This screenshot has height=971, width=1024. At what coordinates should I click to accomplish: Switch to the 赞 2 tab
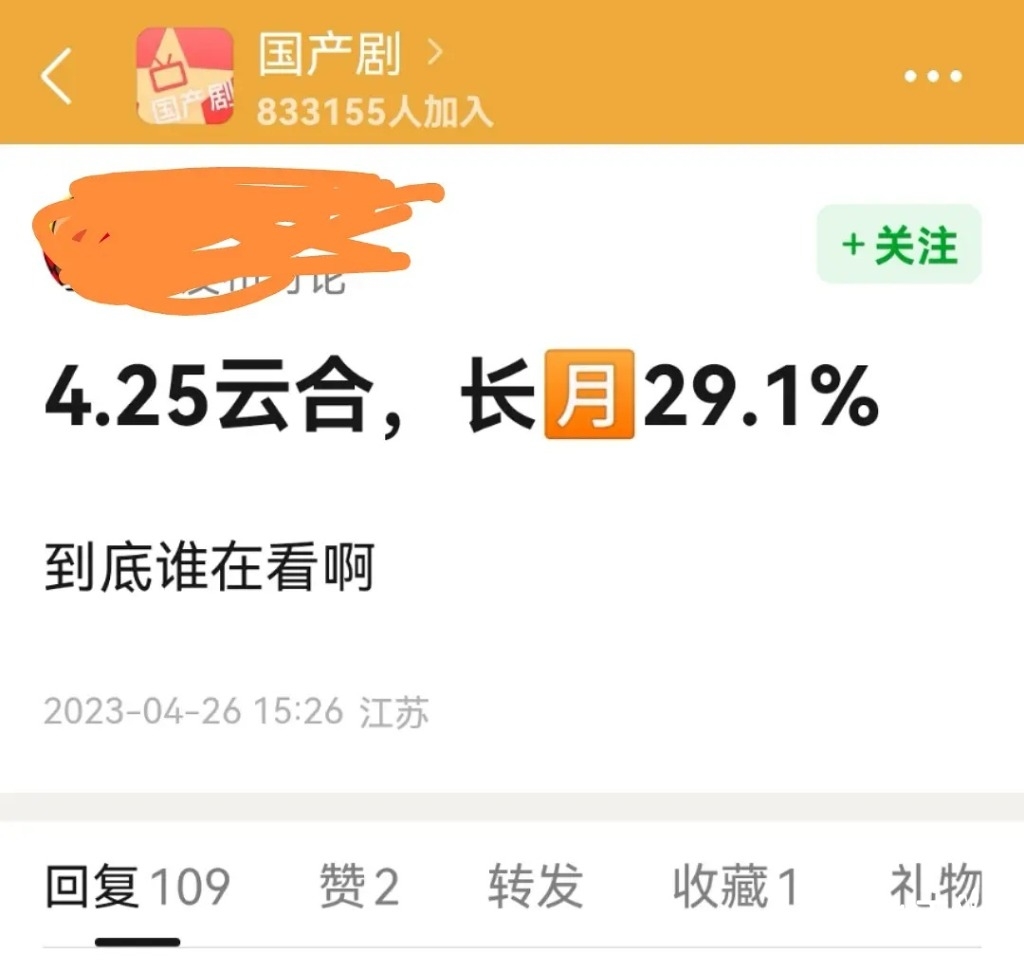(358, 887)
